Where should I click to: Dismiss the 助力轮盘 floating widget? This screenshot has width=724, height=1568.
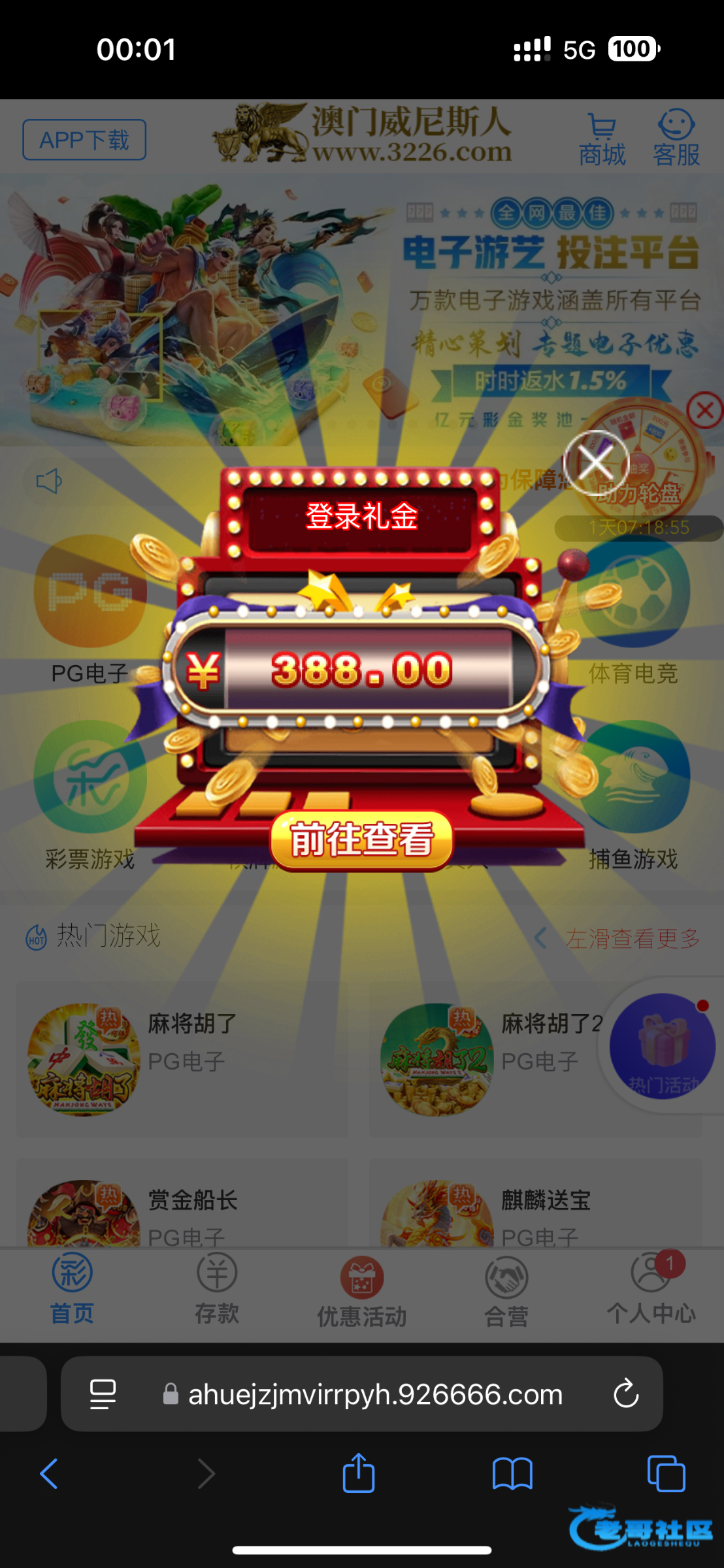(x=704, y=411)
